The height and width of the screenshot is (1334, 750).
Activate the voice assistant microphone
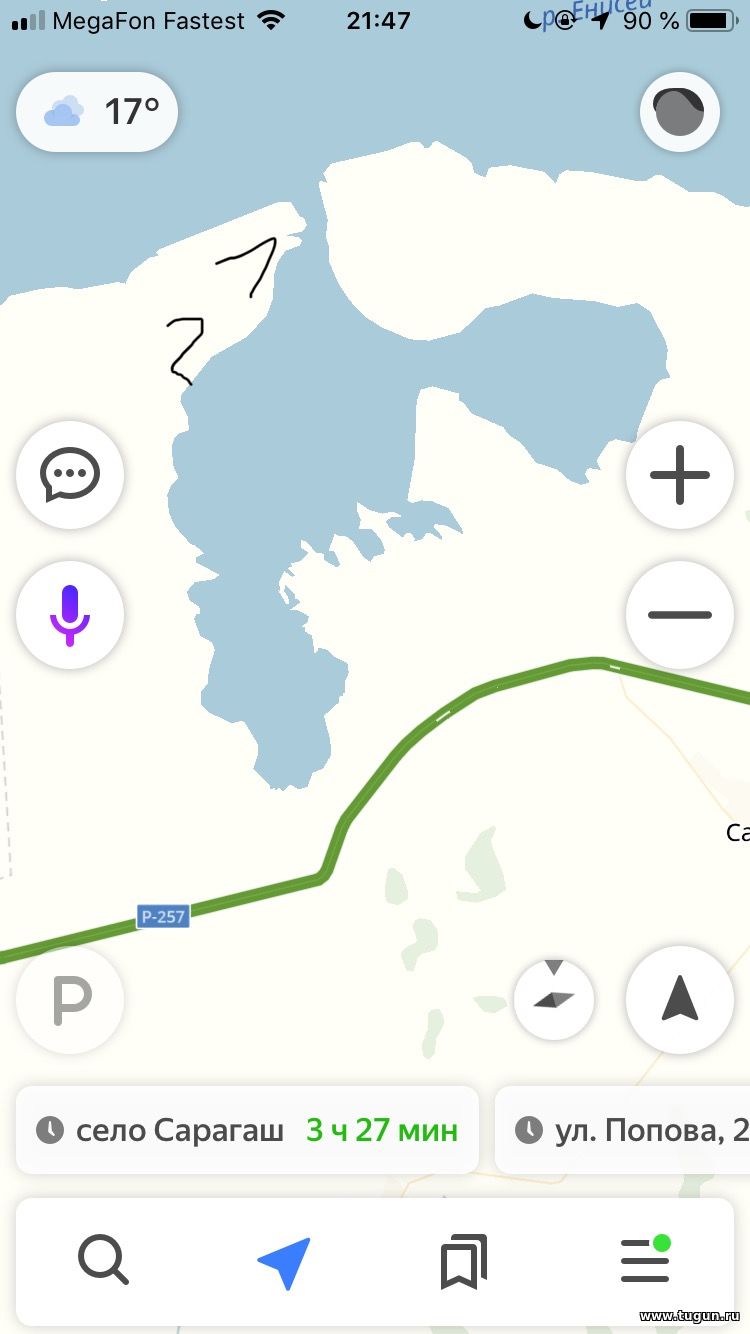[70, 615]
